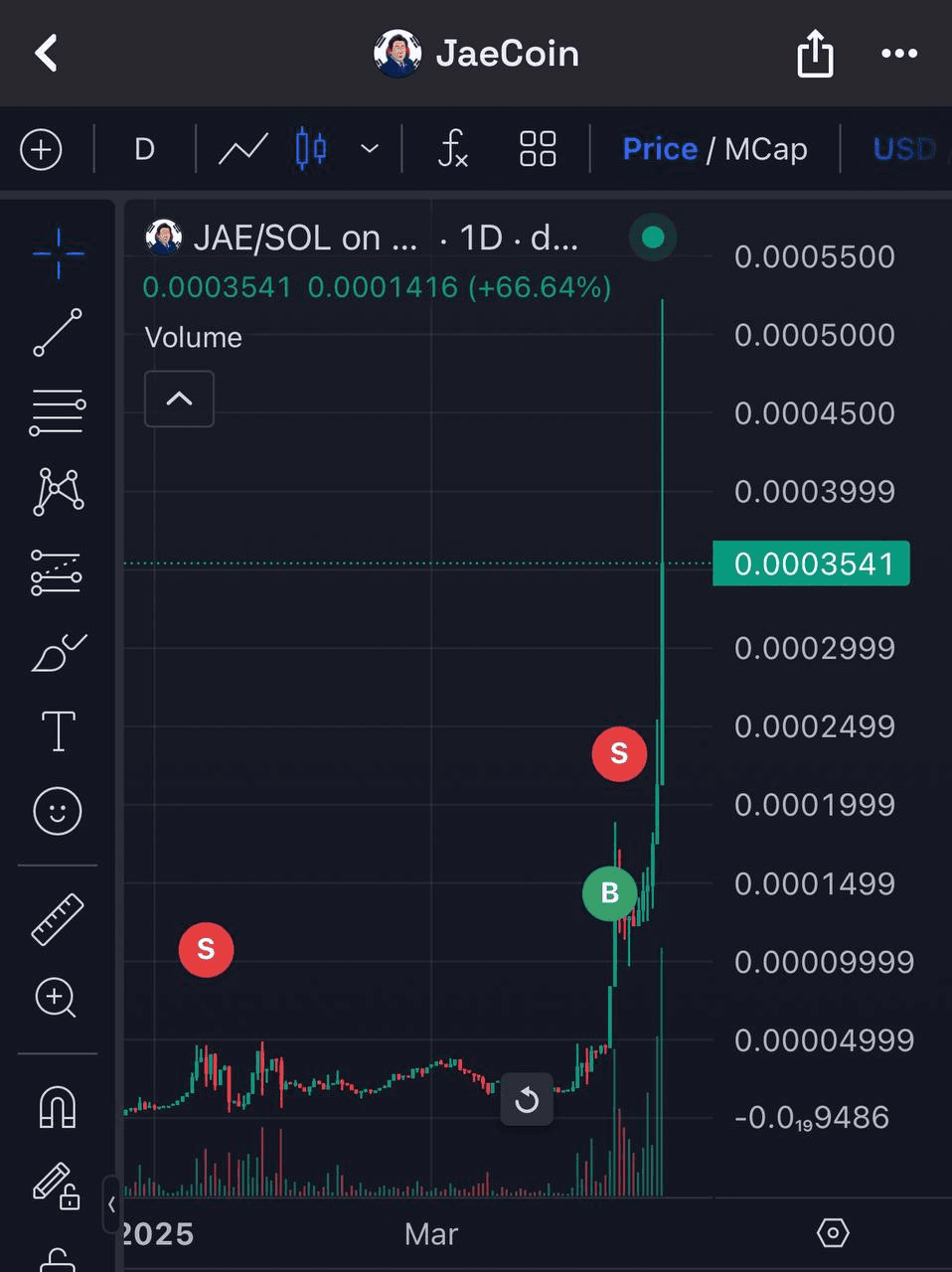Collapse the Volume indicator legend
This screenshot has height=1272, width=952.
coord(179,398)
